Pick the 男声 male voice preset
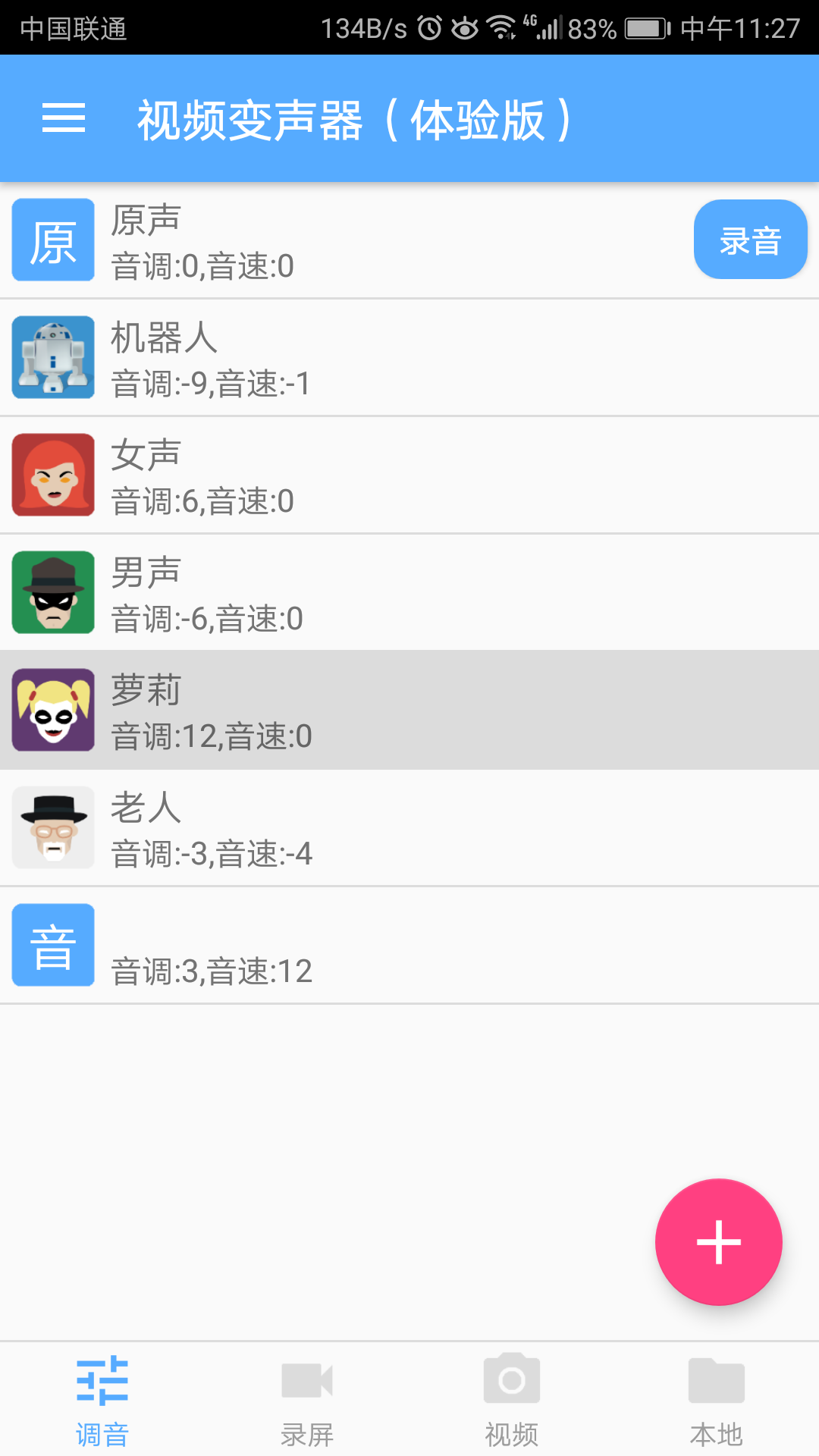The width and height of the screenshot is (819, 1456). click(x=409, y=592)
